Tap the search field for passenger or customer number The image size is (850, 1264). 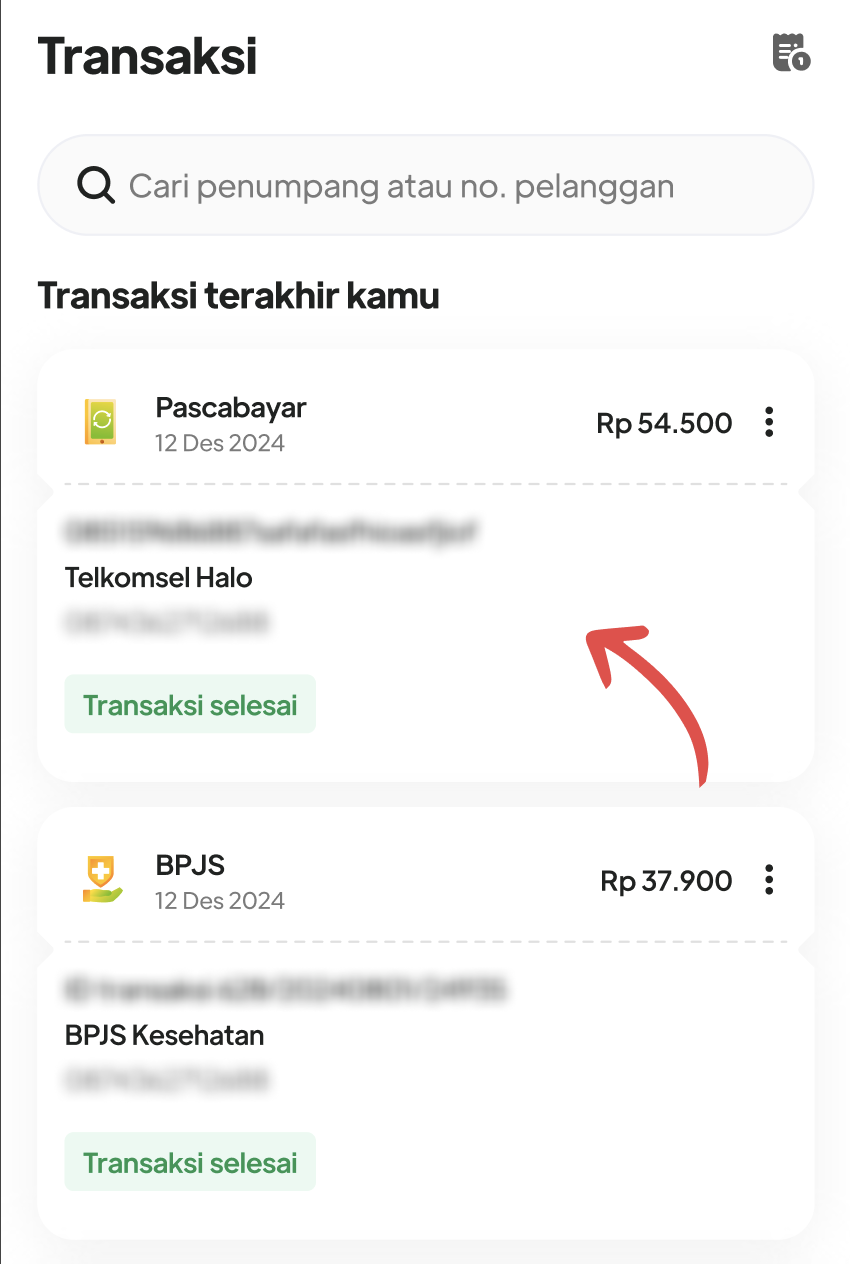(x=425, y=186)
